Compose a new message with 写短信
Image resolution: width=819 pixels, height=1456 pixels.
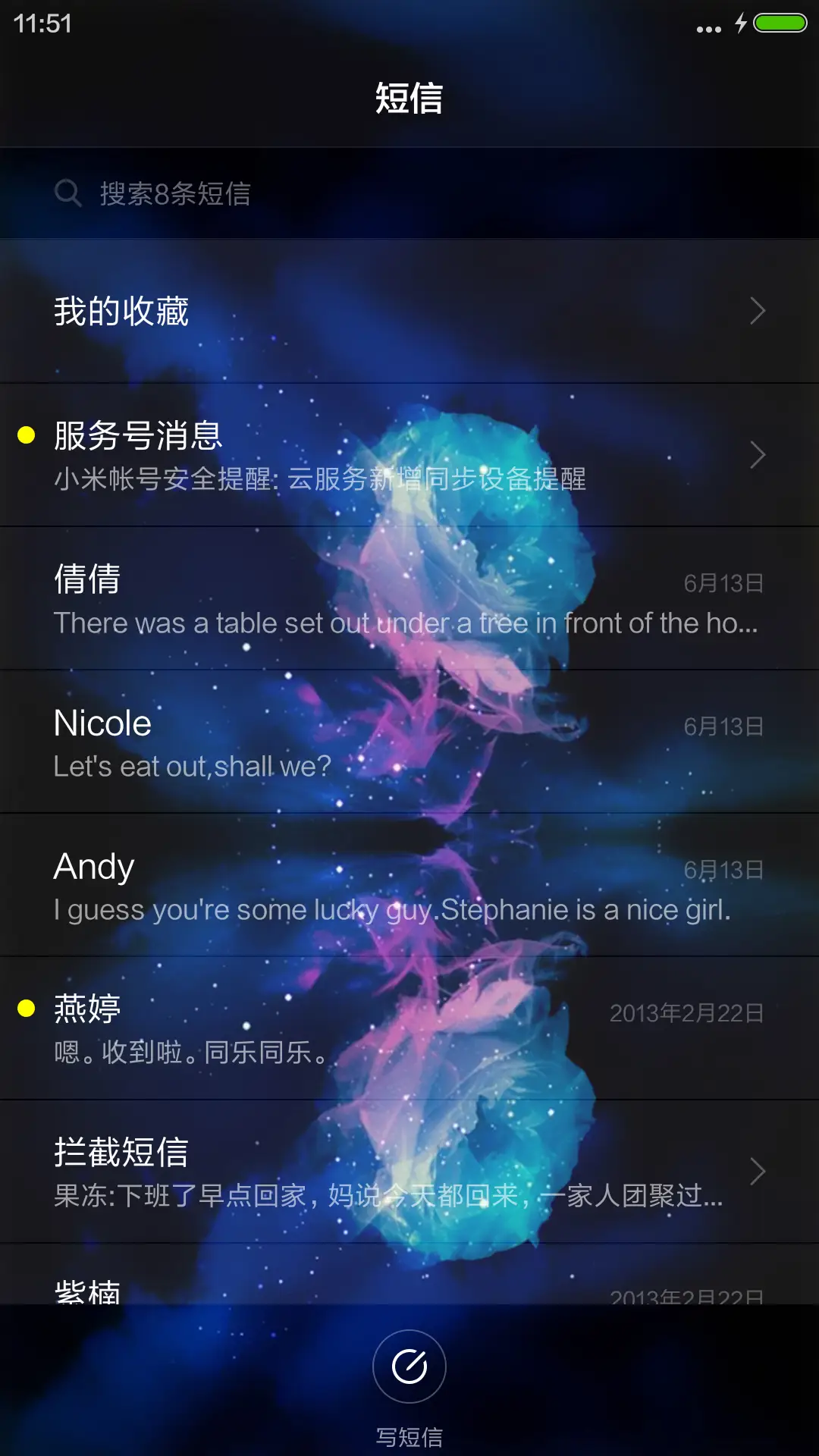409,1367
